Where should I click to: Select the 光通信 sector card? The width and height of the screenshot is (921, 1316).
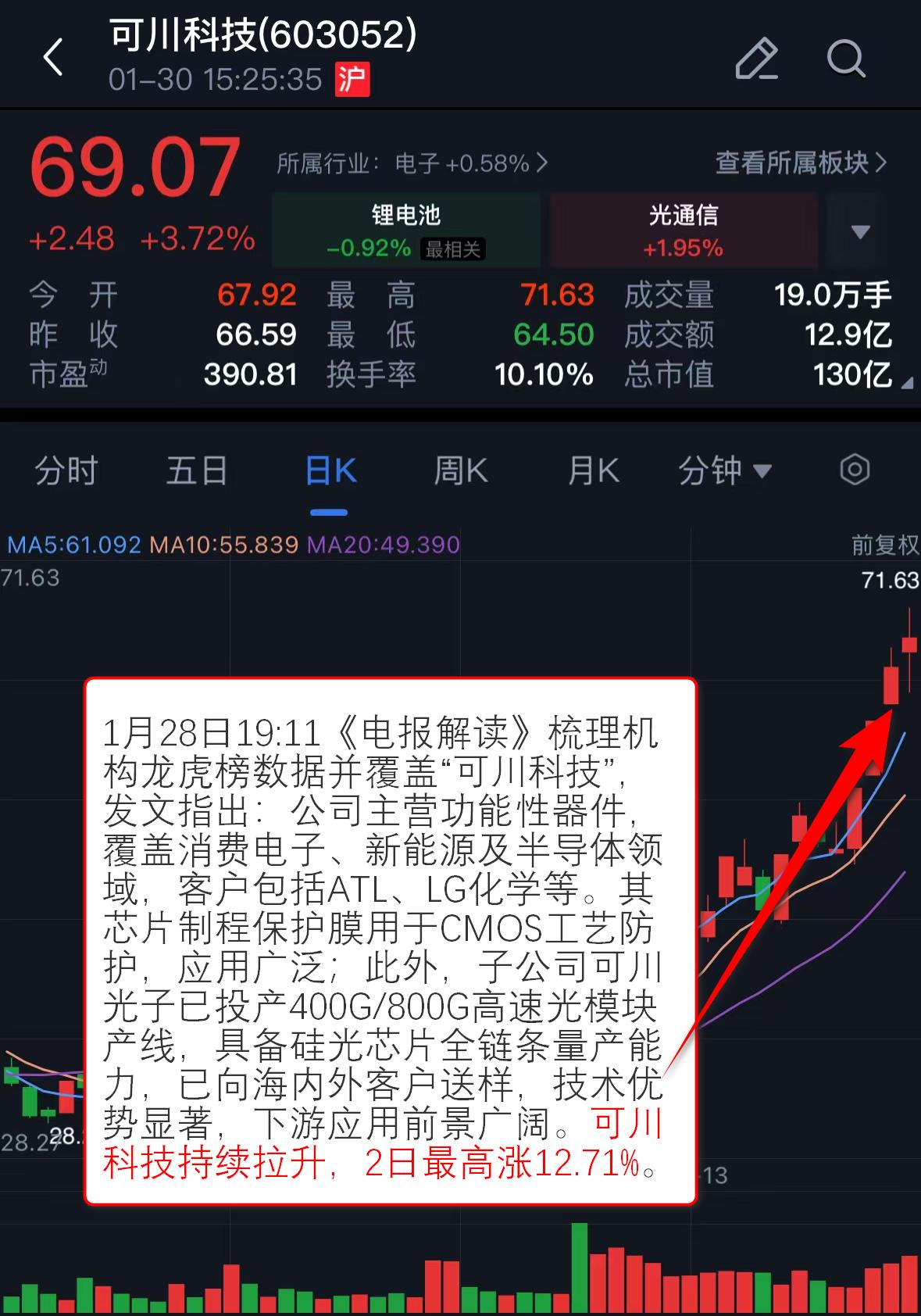point(684,229)
